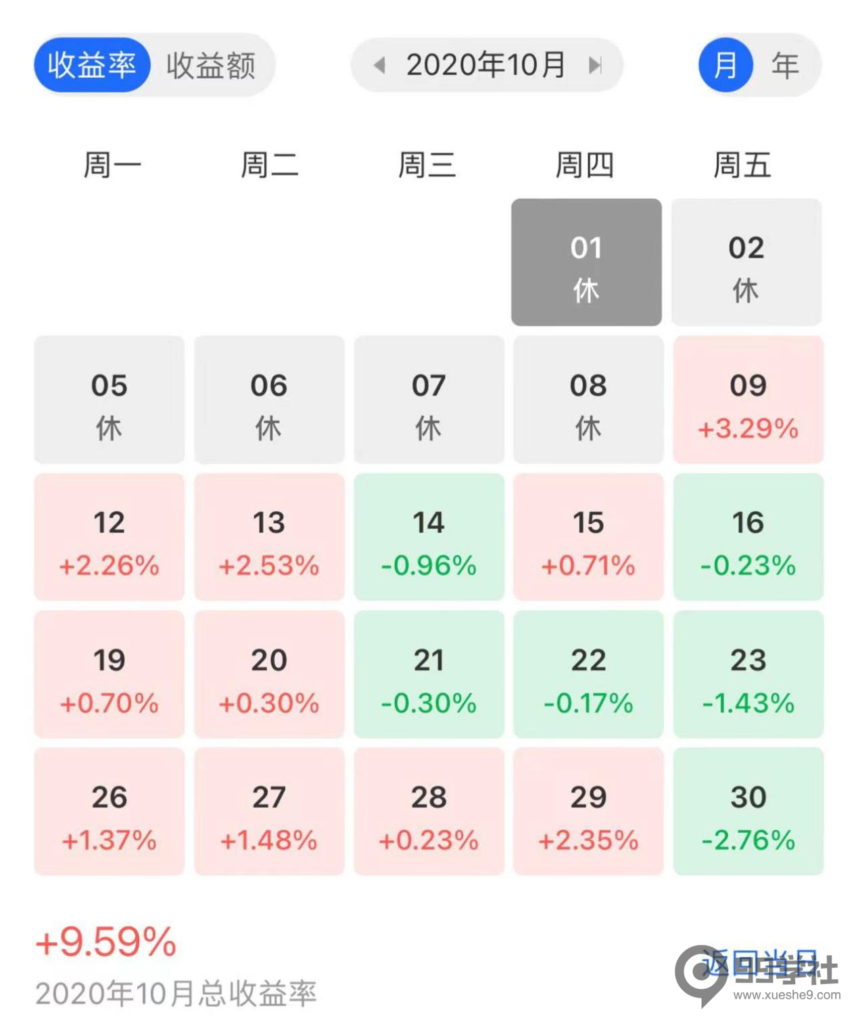Image resolution: width=856 pixels, height=1024 pixels.
Task: Click October 29 cell showing +2.35%
Action: pos(587,811)
